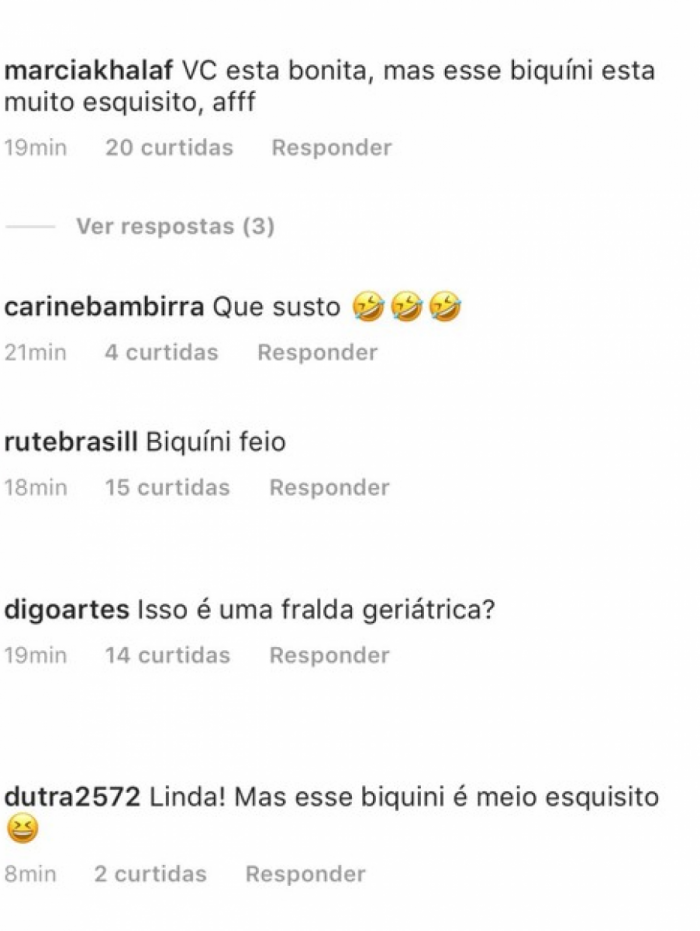Reply to dutra2572's comment
The image size is (700, 931).
(305, 874)
